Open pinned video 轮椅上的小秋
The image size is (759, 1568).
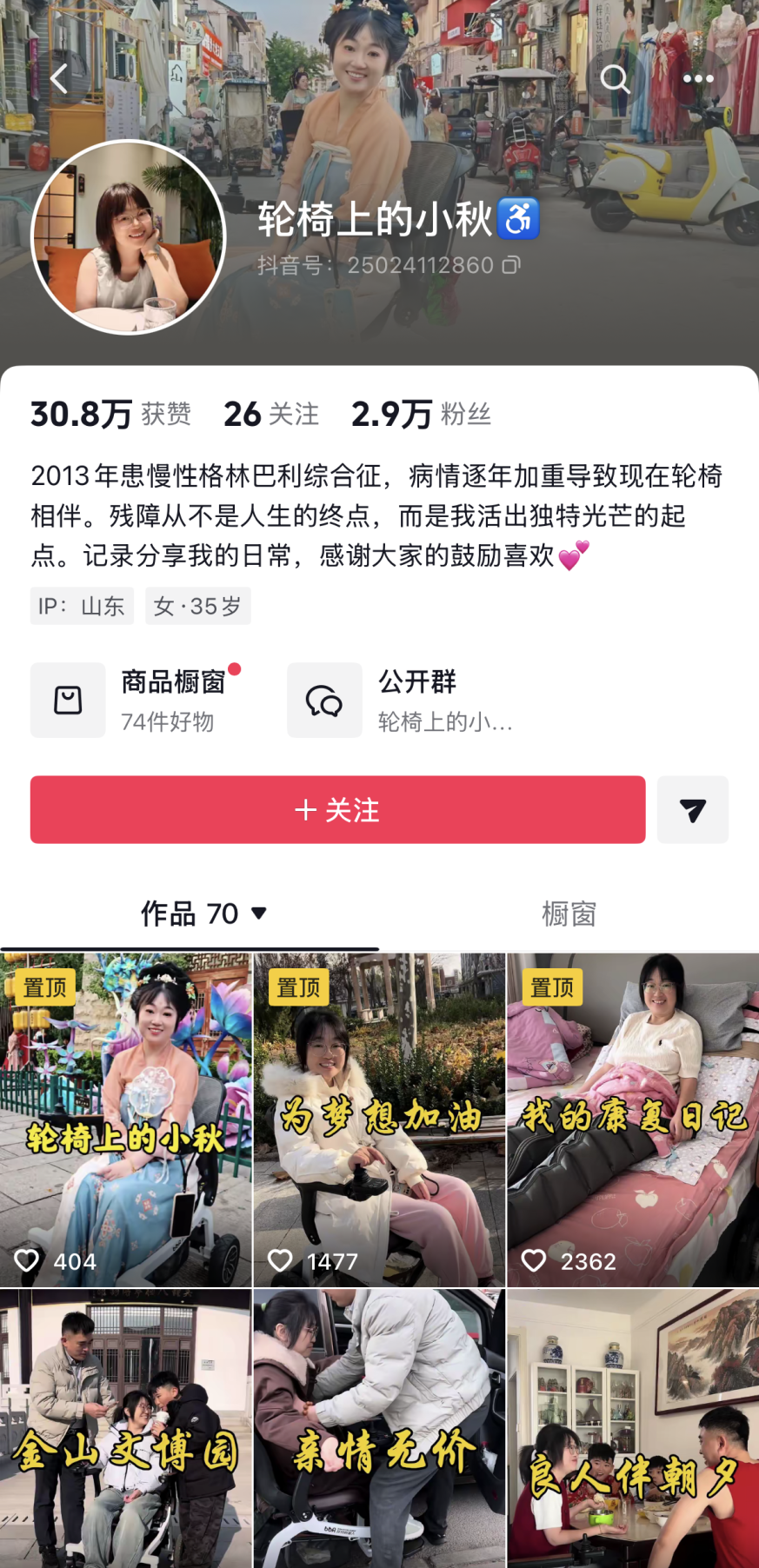pos(125,1120)
